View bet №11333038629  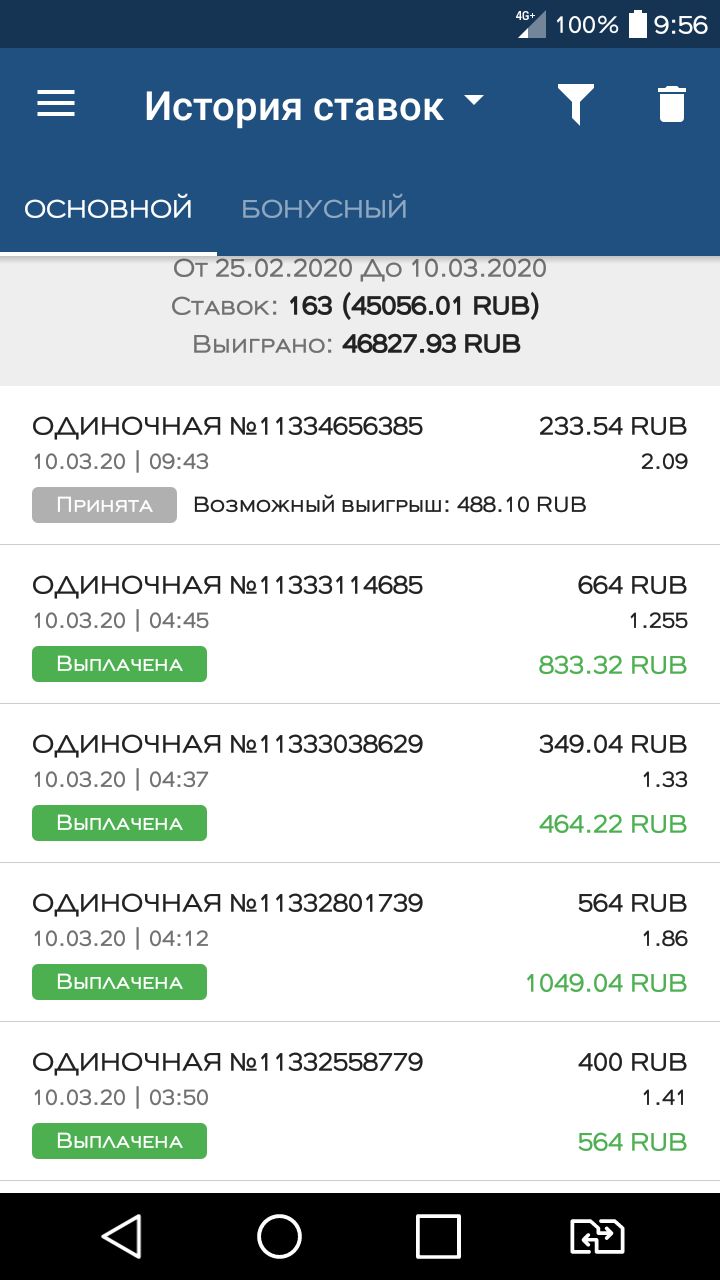point(360,783)
